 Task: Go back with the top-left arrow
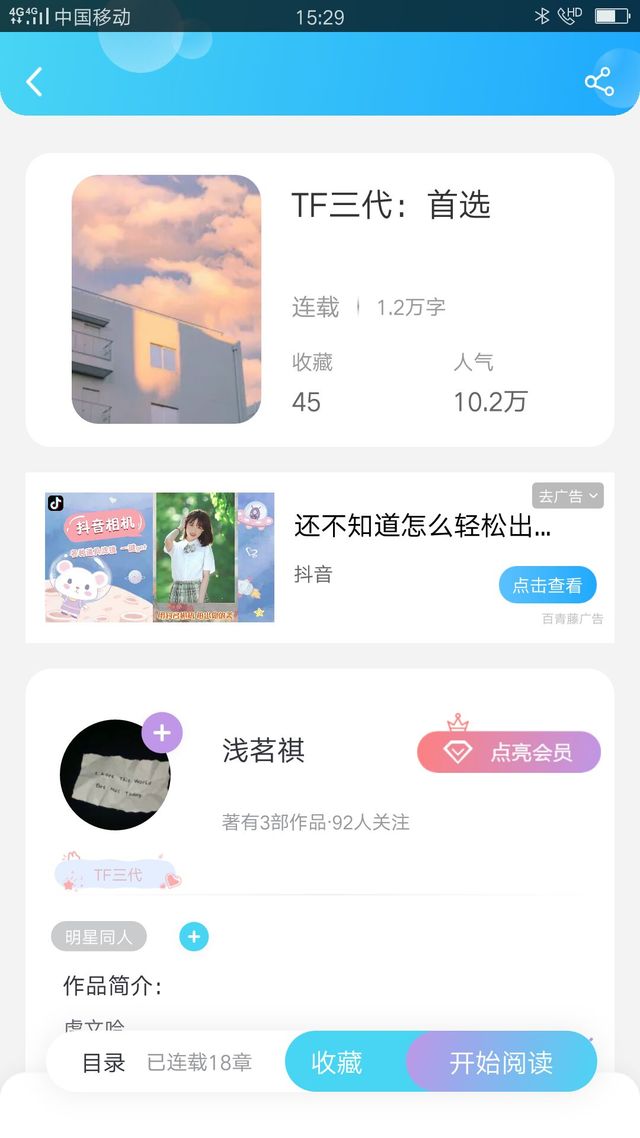click(34, 81)
